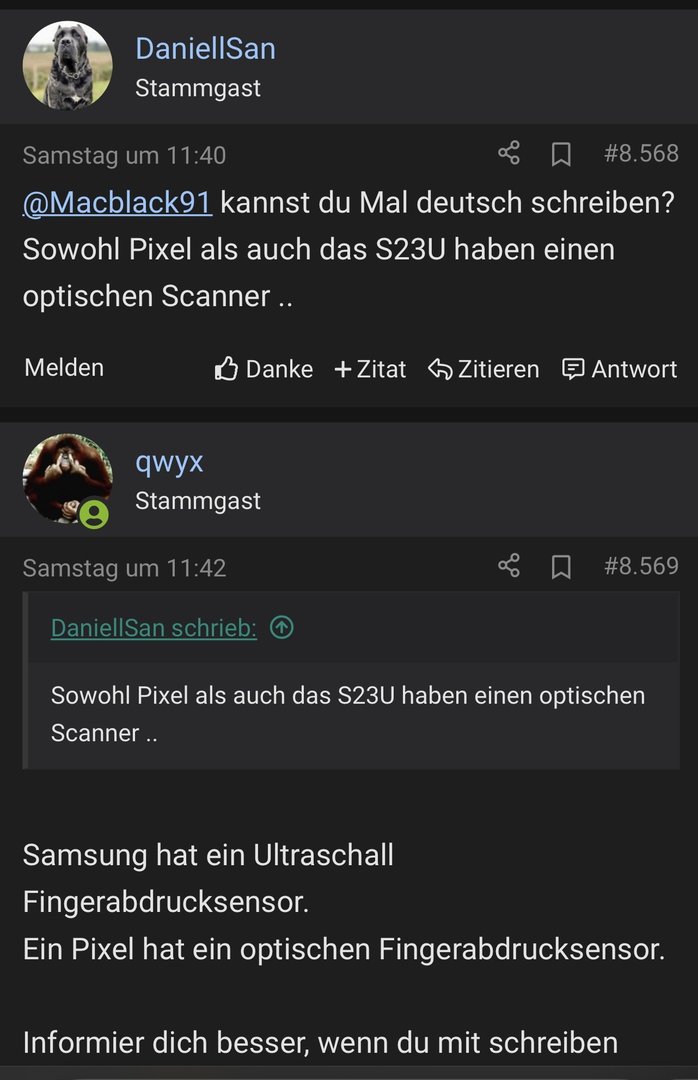Screen dimensions: 698x1080
Task: Open the DaniellSan username link
Action: [205, 48]
